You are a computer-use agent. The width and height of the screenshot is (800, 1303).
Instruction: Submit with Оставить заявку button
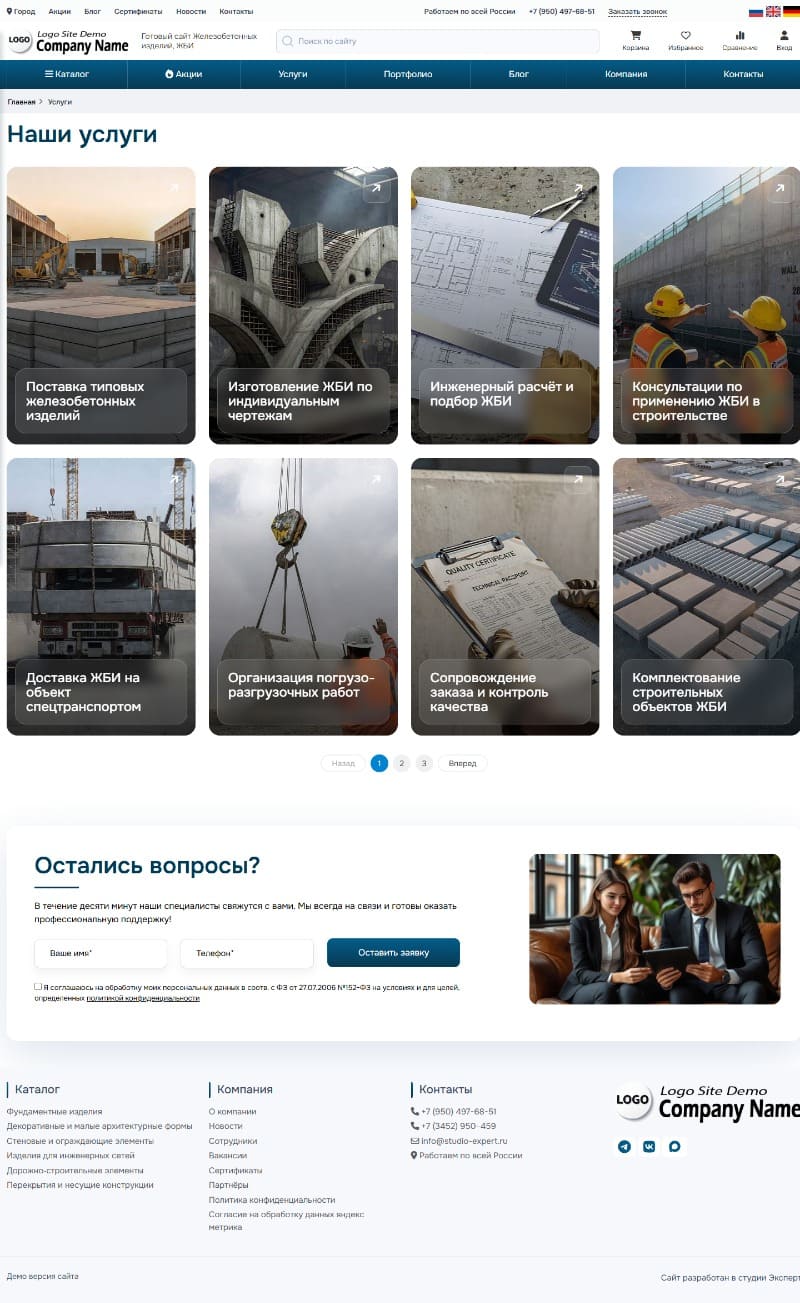(393, 953)
